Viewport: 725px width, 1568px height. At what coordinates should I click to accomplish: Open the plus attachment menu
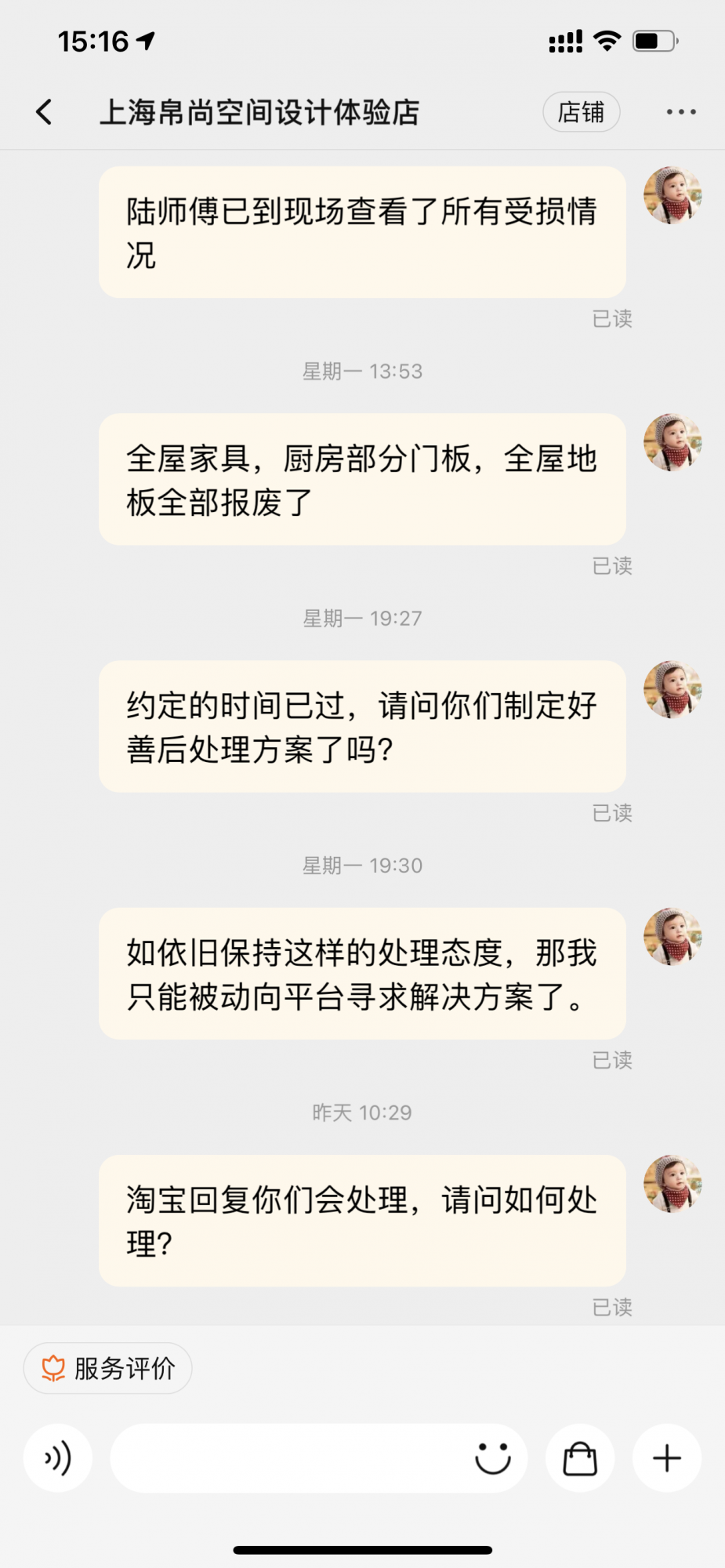667,1458
